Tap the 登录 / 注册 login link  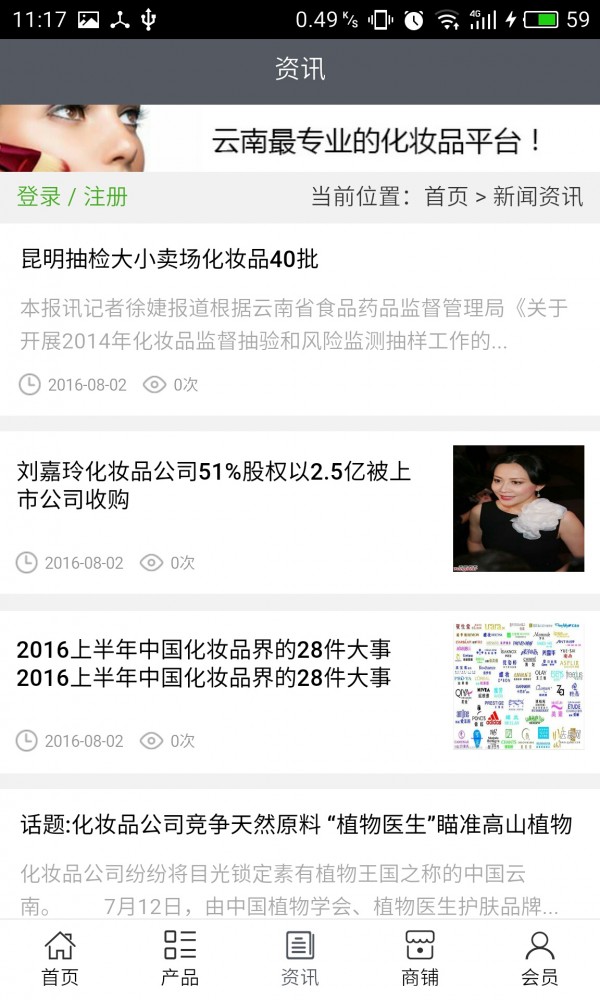72,197
